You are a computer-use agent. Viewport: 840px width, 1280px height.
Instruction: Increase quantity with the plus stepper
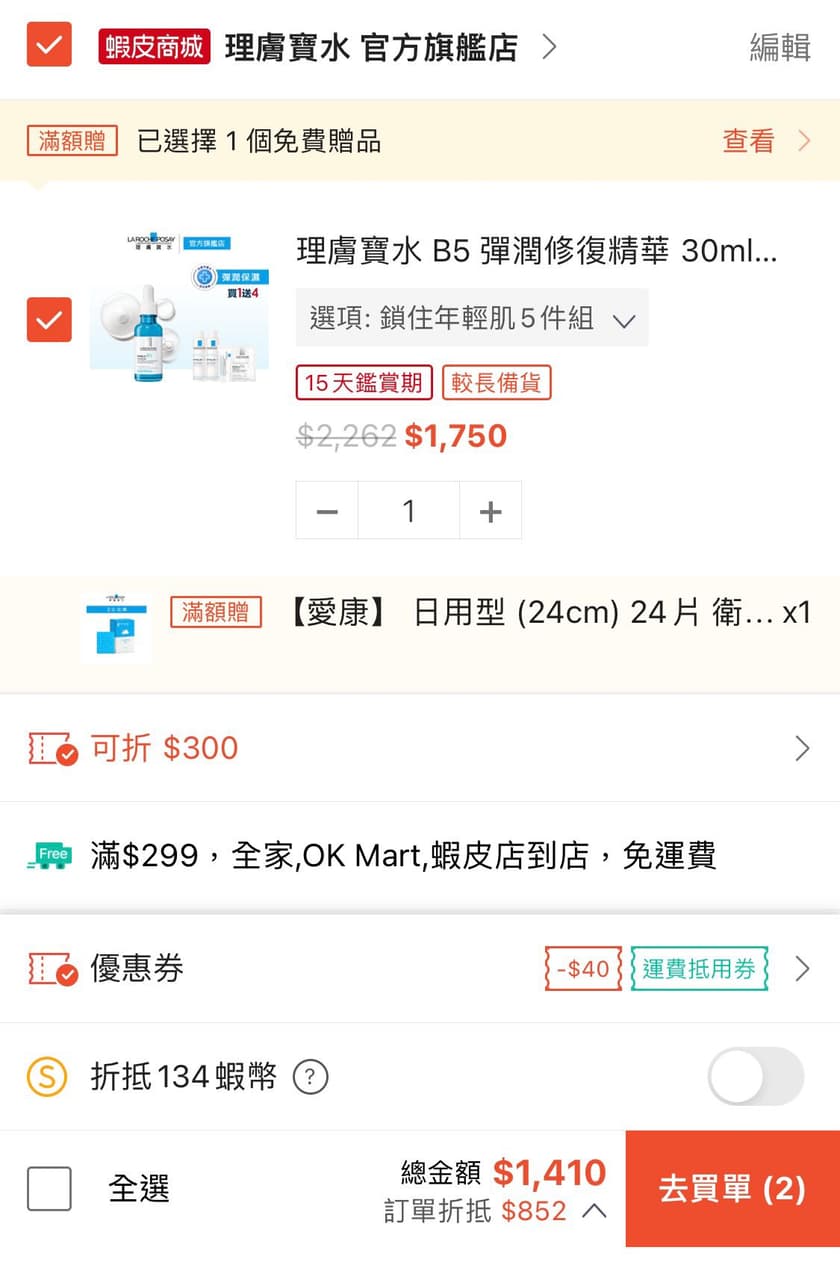pyautogui.click(x=490, y=510)
